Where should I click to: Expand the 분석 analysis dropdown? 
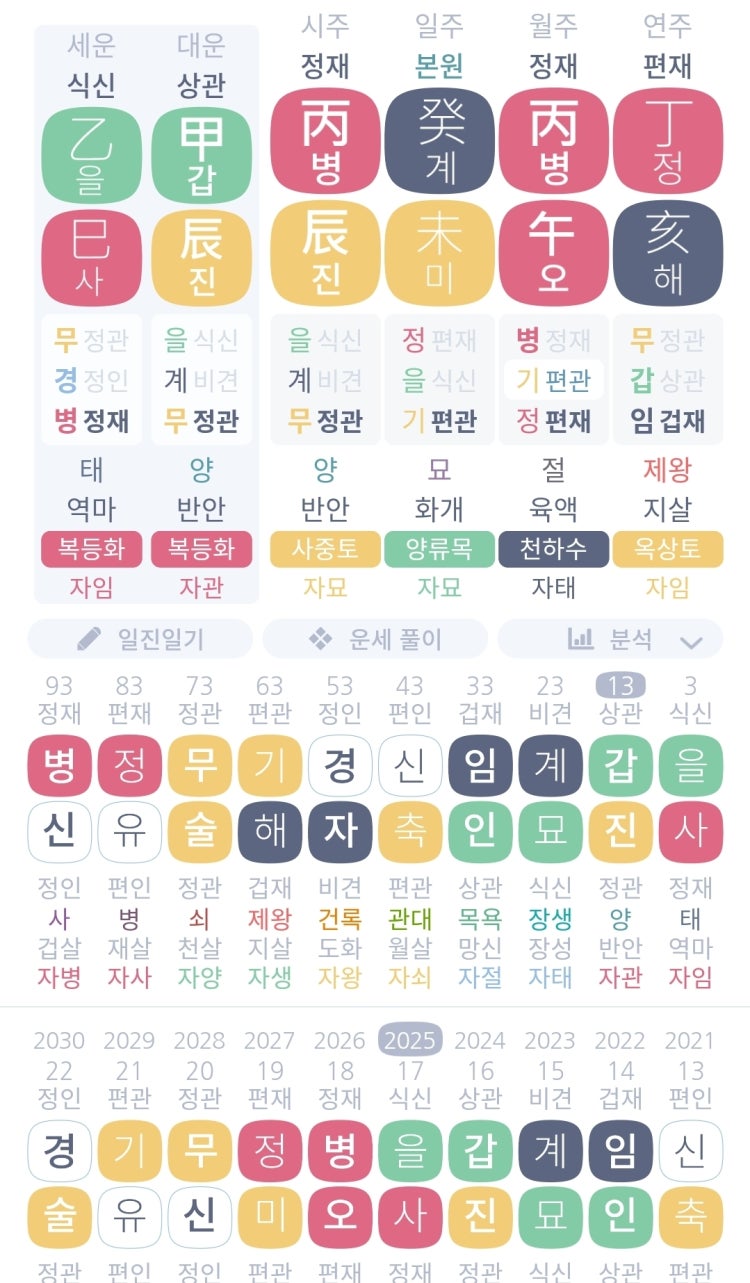[610, 639]
